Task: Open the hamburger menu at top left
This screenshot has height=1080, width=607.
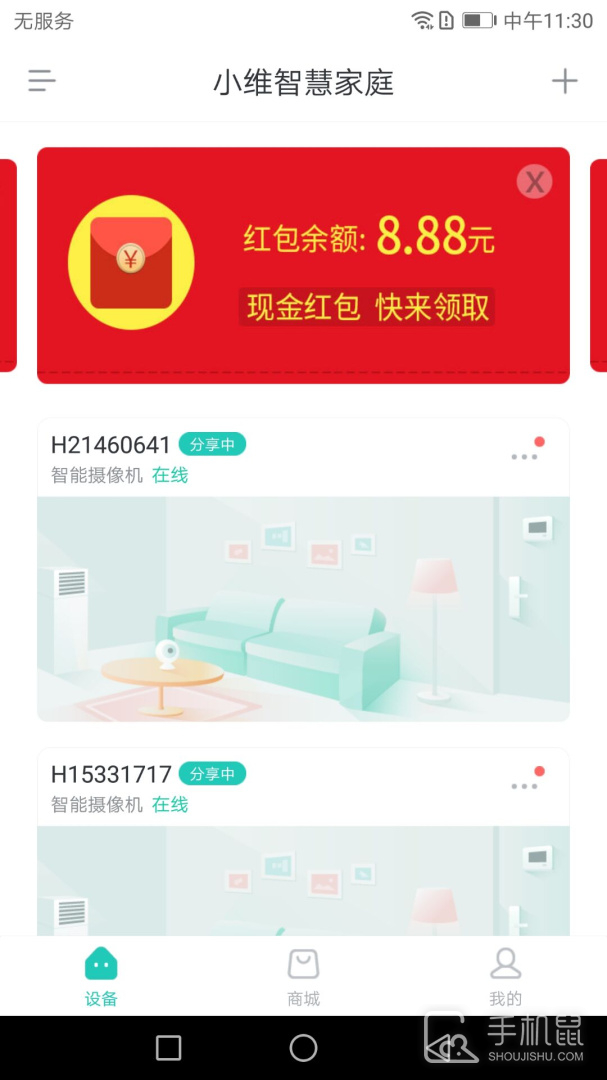Action: click(x=42, y=81)
